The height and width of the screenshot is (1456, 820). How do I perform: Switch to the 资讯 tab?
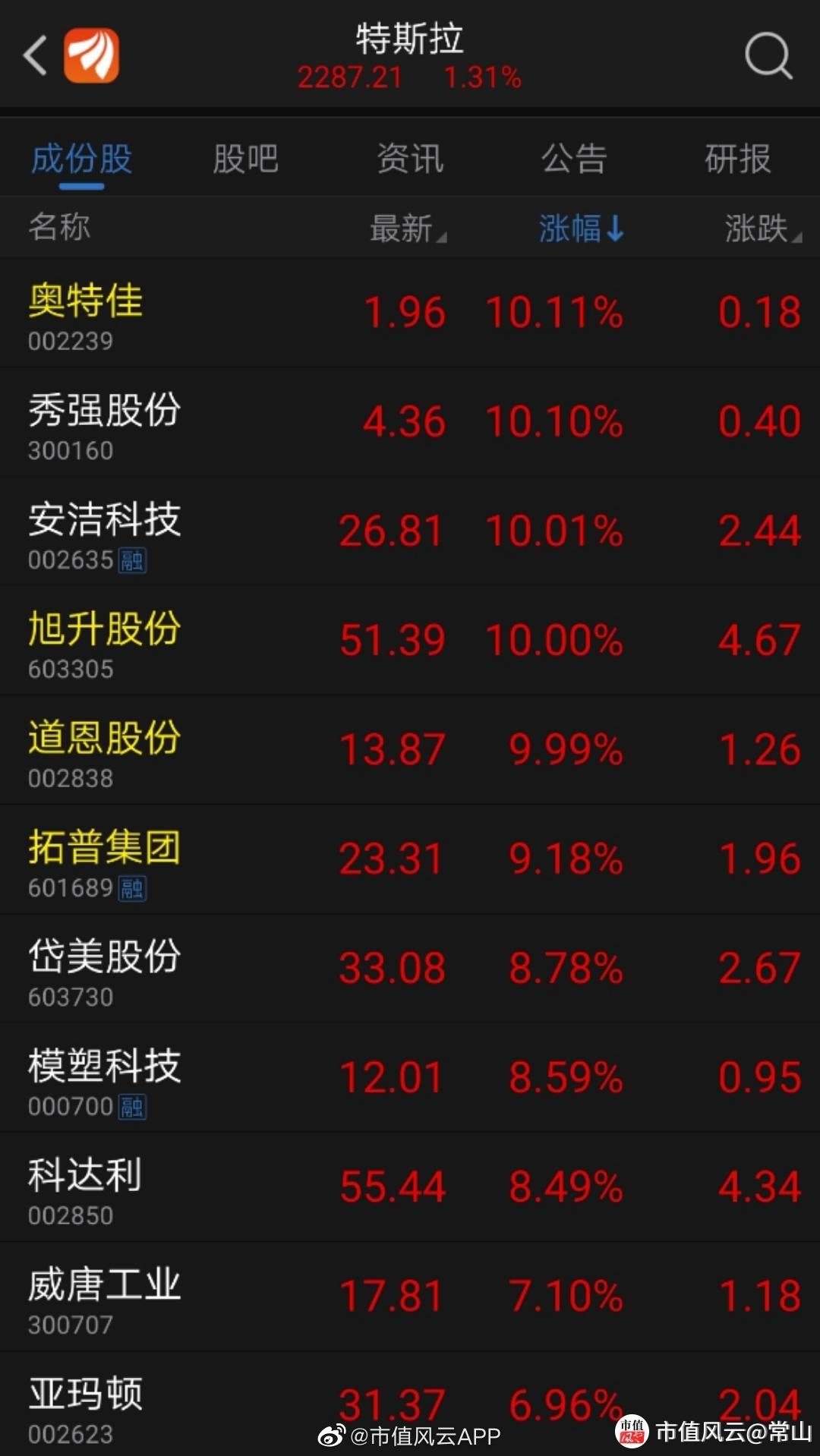410,159
